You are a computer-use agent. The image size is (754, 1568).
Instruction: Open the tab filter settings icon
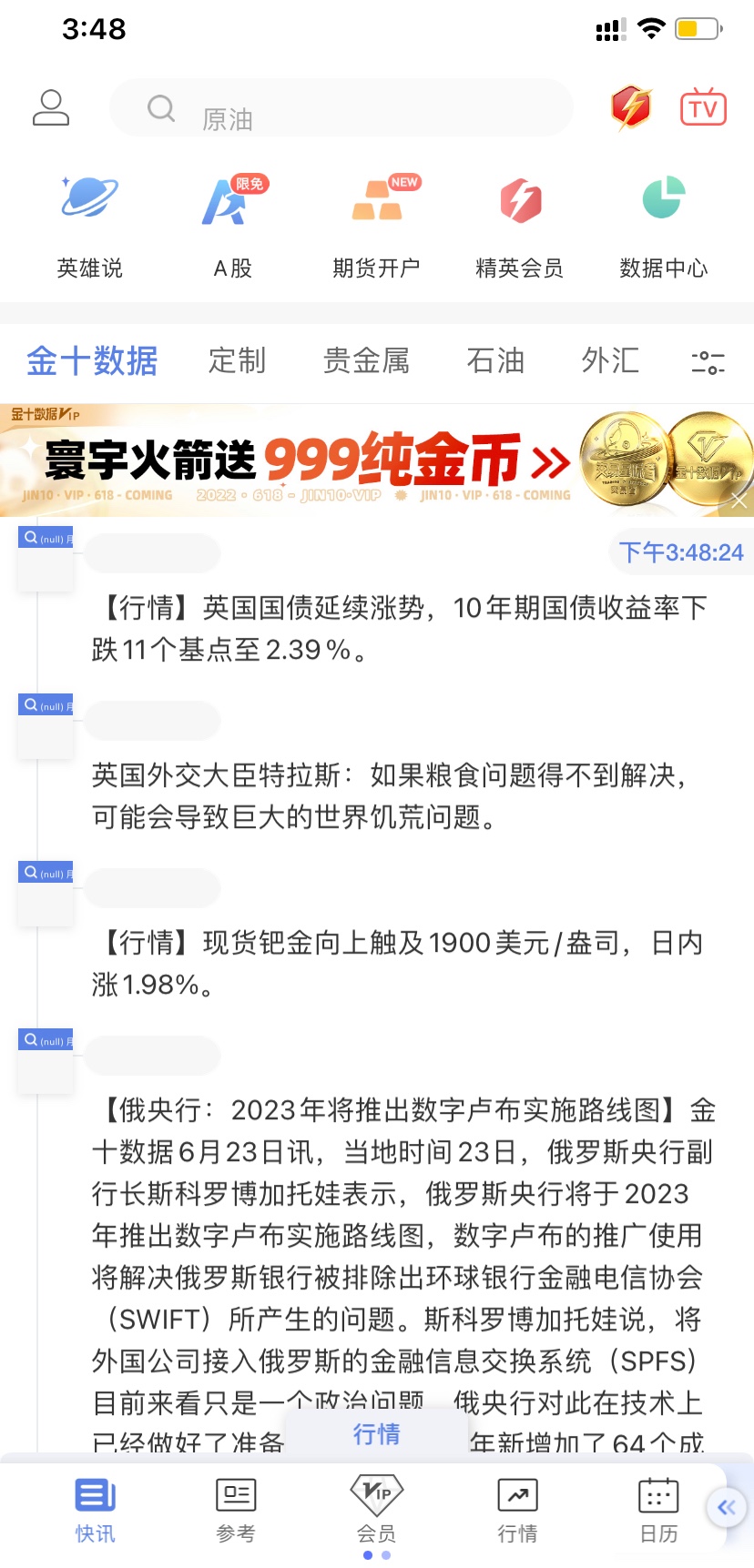[x=708, y=363]
